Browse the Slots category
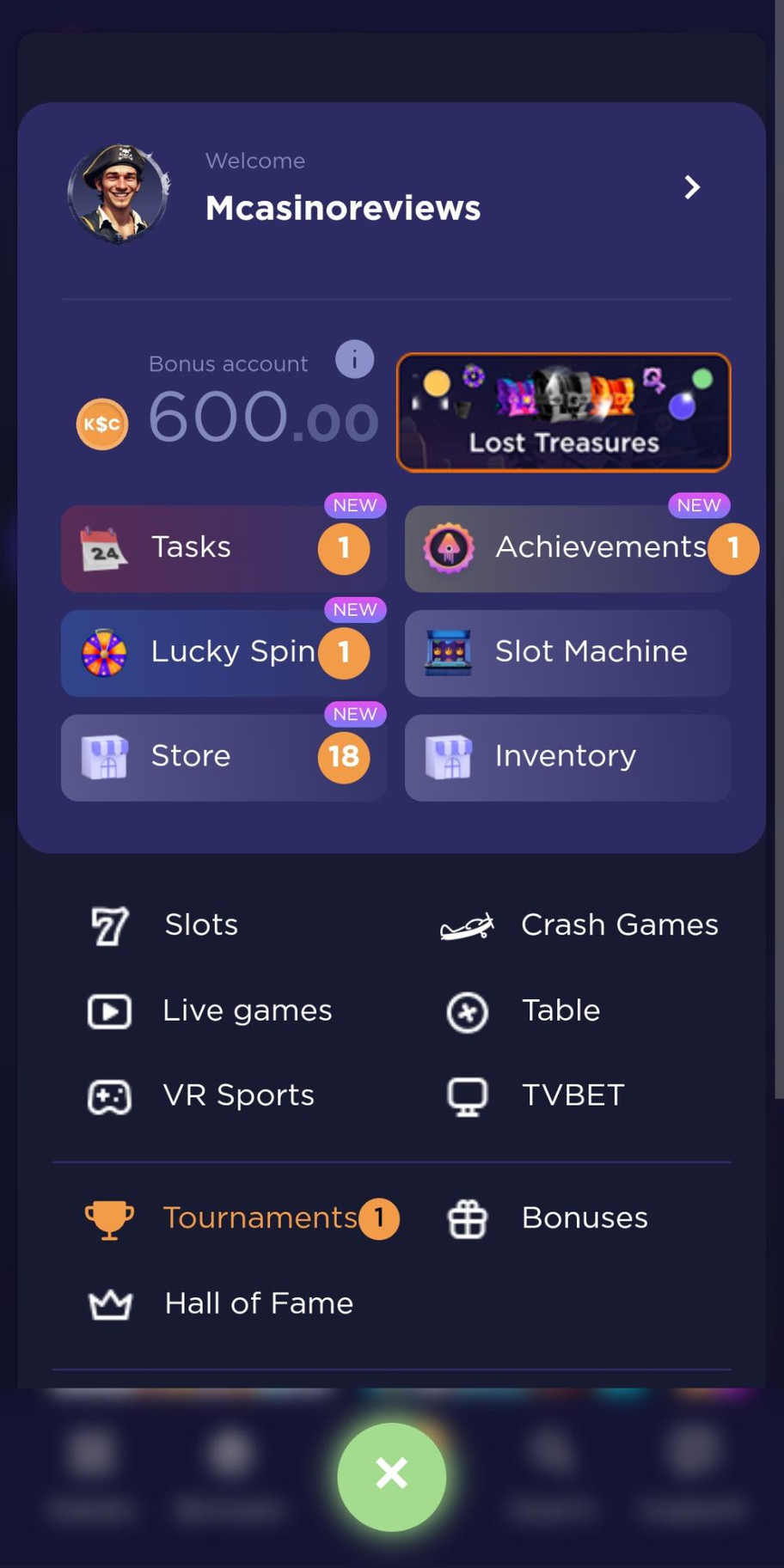This screenshot has width=784, height=1568. (199, 925)
